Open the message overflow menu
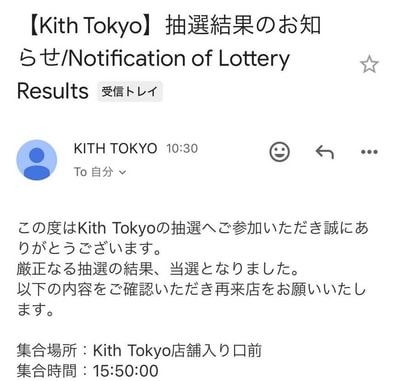398x381 pixels. (369, 152)
